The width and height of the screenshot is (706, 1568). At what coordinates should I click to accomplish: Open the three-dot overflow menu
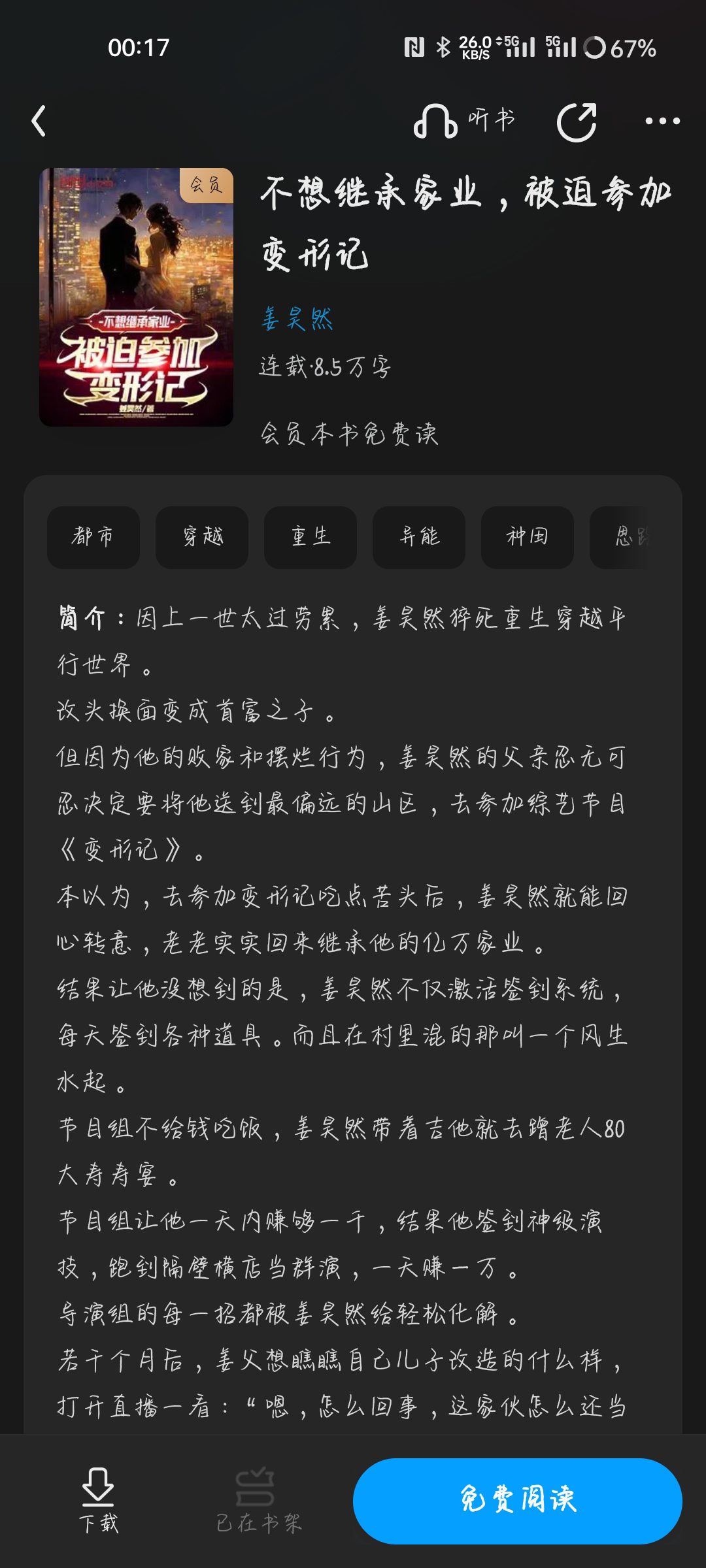[x=662, y=122]
